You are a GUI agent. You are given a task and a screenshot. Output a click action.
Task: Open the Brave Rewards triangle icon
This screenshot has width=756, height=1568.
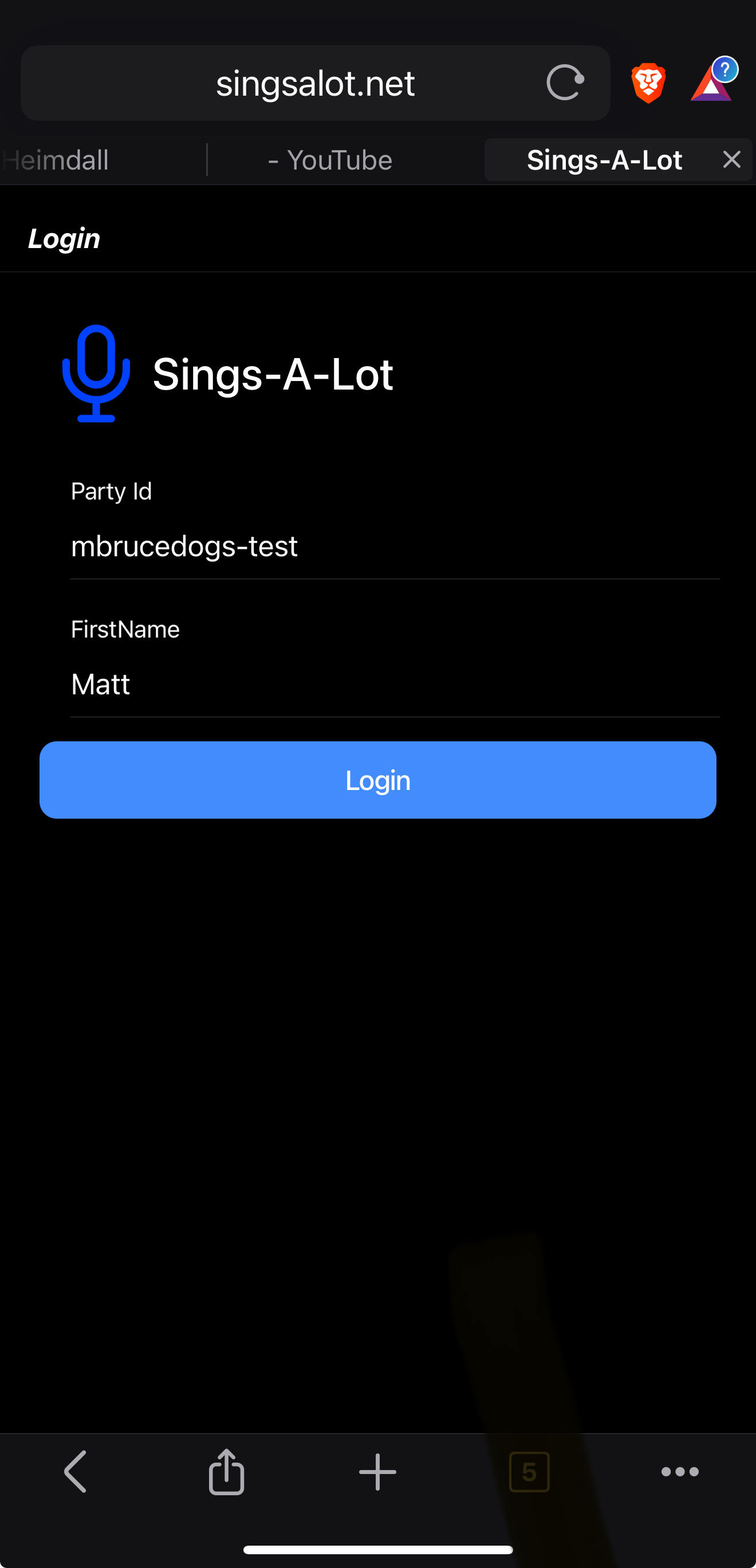[711, 82]
